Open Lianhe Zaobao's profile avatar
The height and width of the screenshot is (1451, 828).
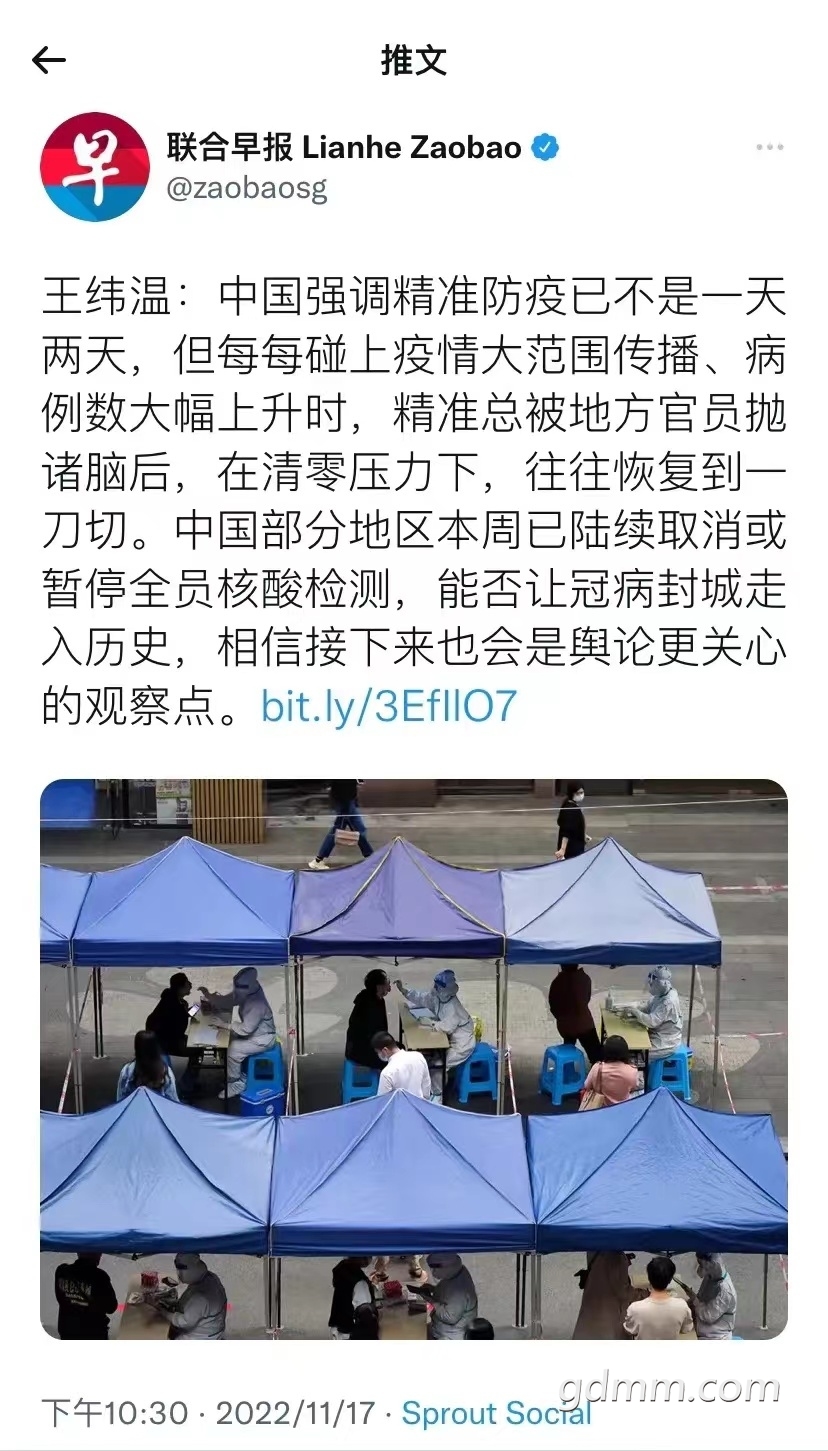pos(95,167)
